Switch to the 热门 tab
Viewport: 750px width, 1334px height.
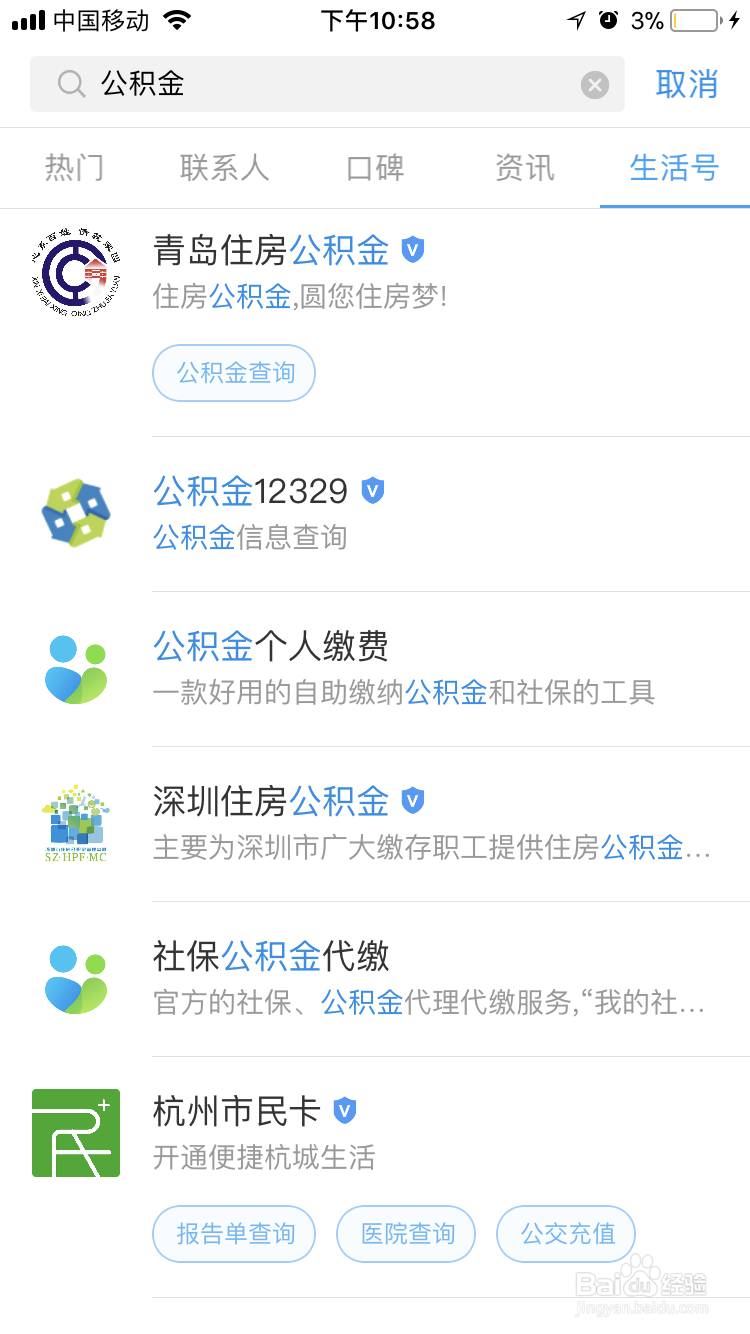[x=75, y=168]
